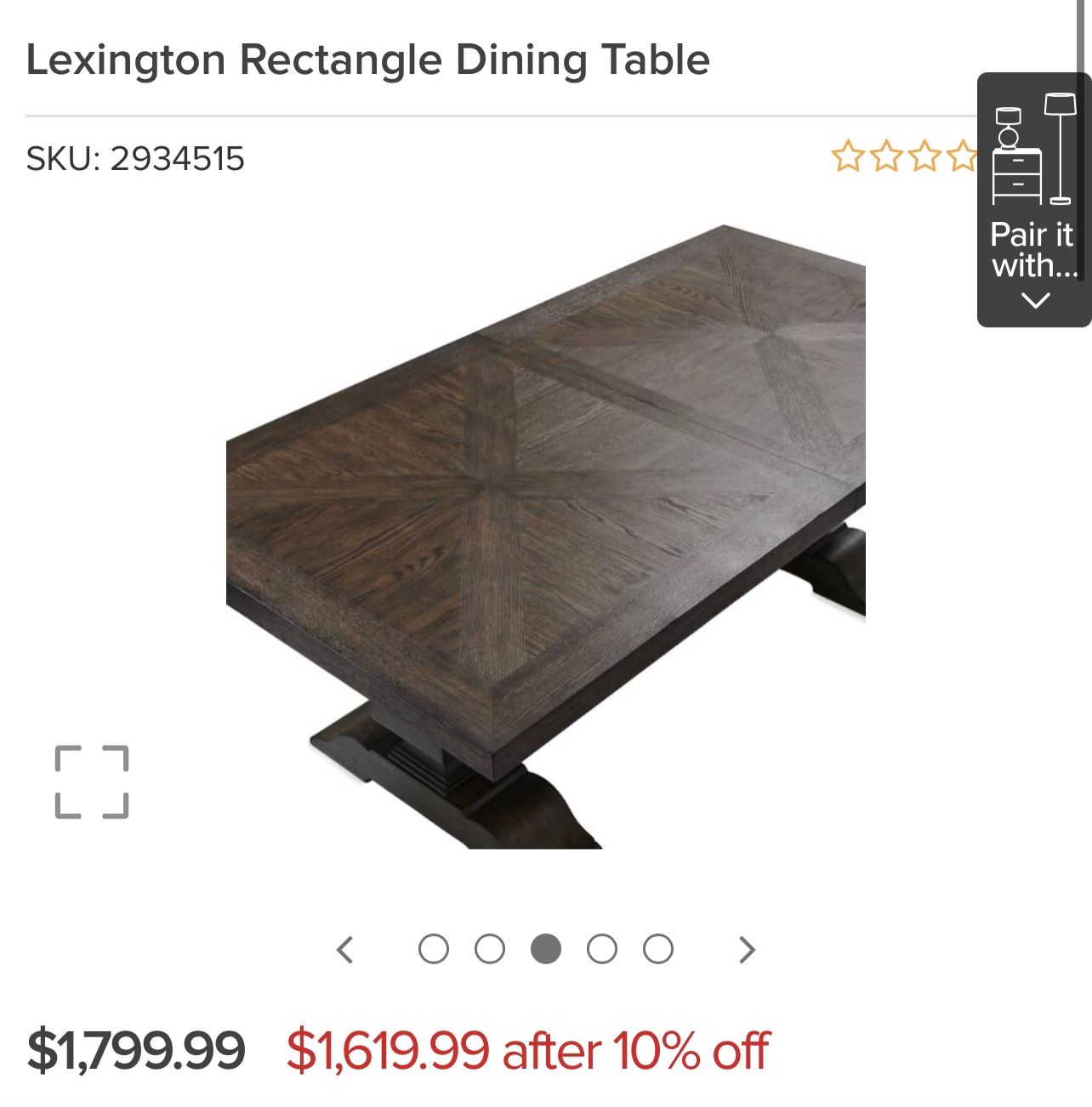Click the second star rating icon
The height and width of the screenshot is (1107, 1092).
[886, 158]
